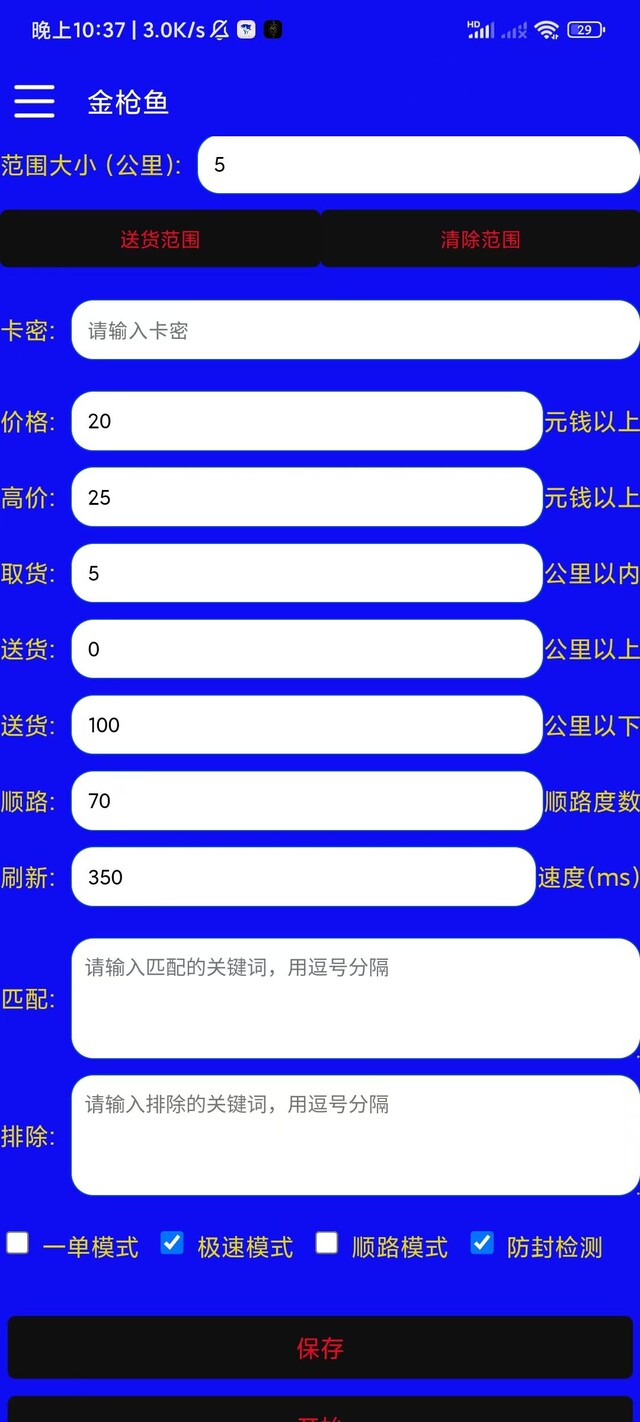Edit the 顺路 degree field showing 70
The width and height of the screenshot is (640, 1422).
coord(306,801)
